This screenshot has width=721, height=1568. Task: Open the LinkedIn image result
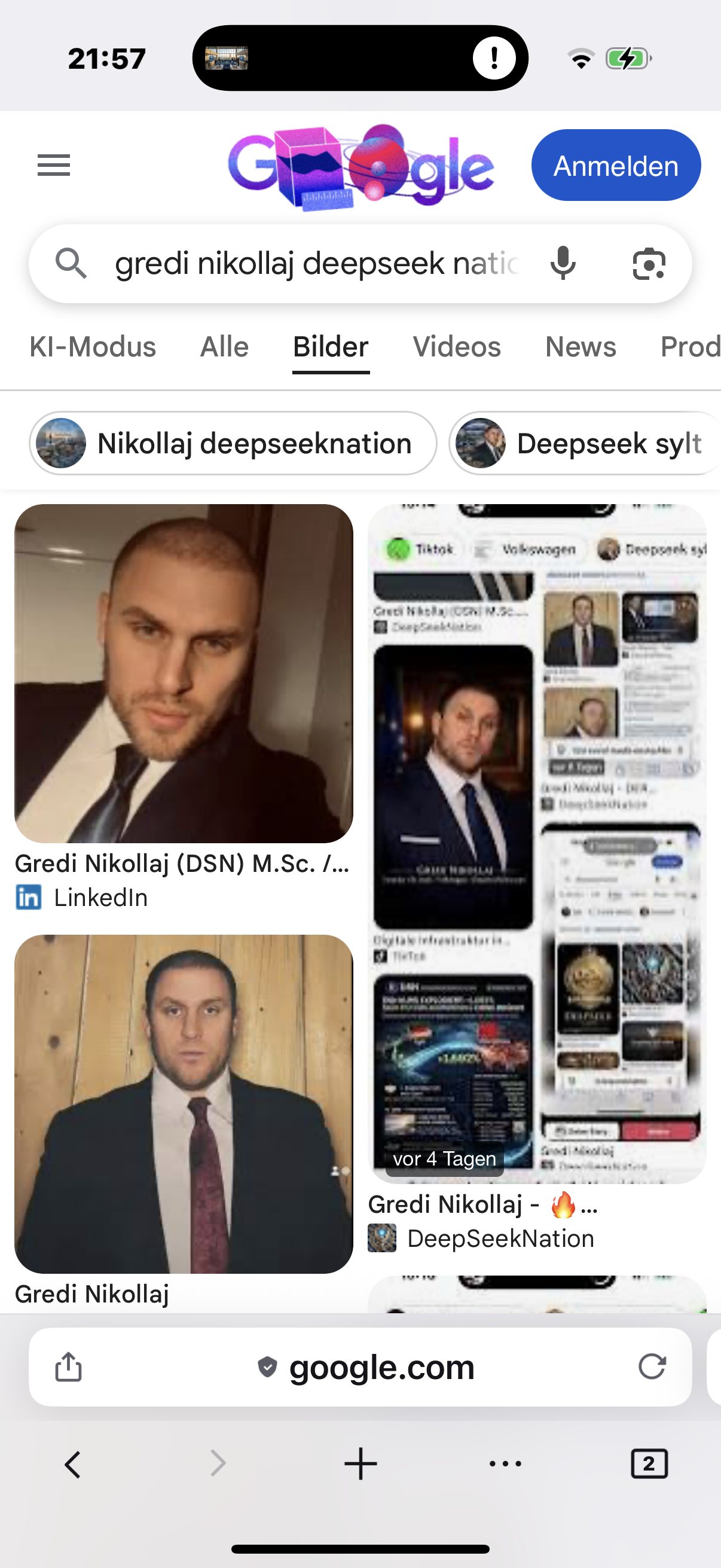point(183,673)
